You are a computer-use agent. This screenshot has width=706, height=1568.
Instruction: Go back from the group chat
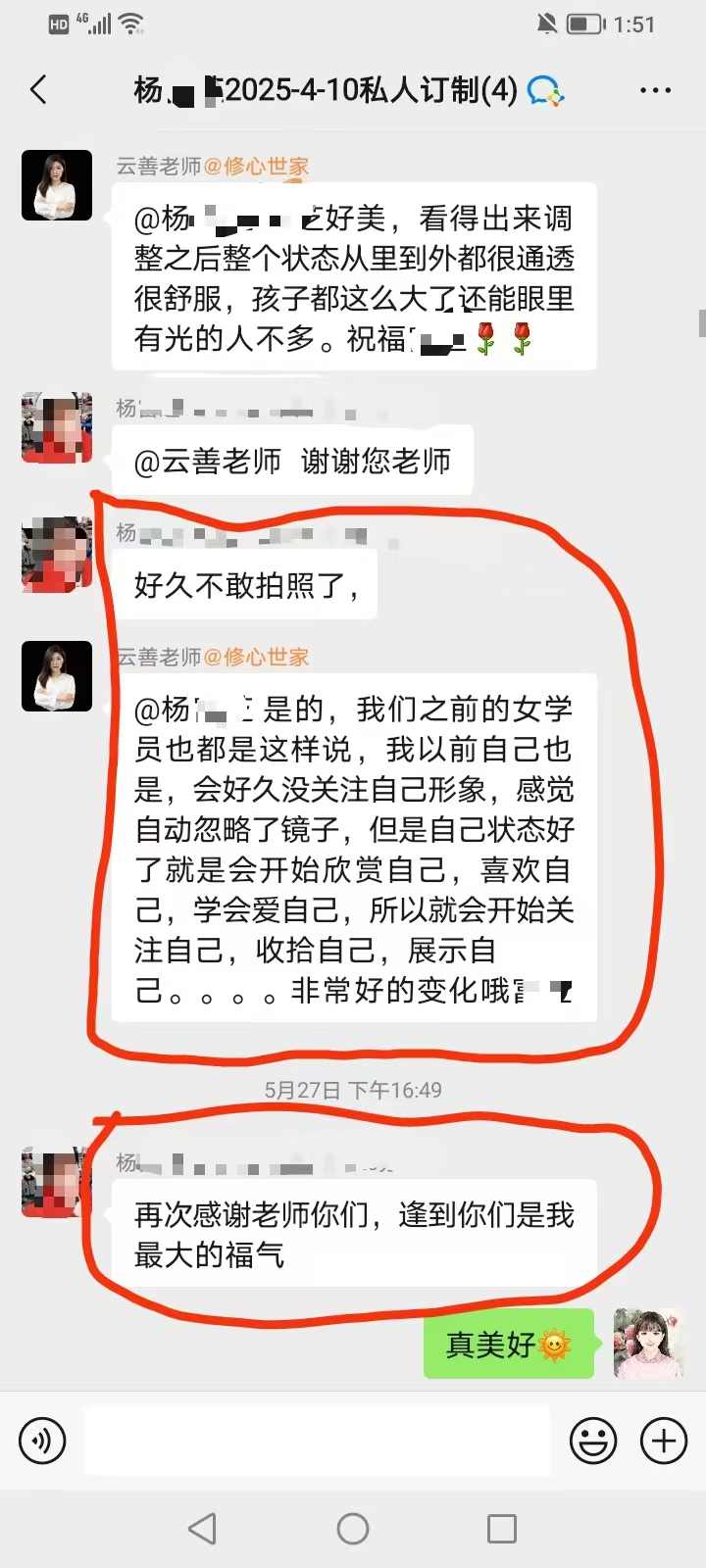point(39,90)
